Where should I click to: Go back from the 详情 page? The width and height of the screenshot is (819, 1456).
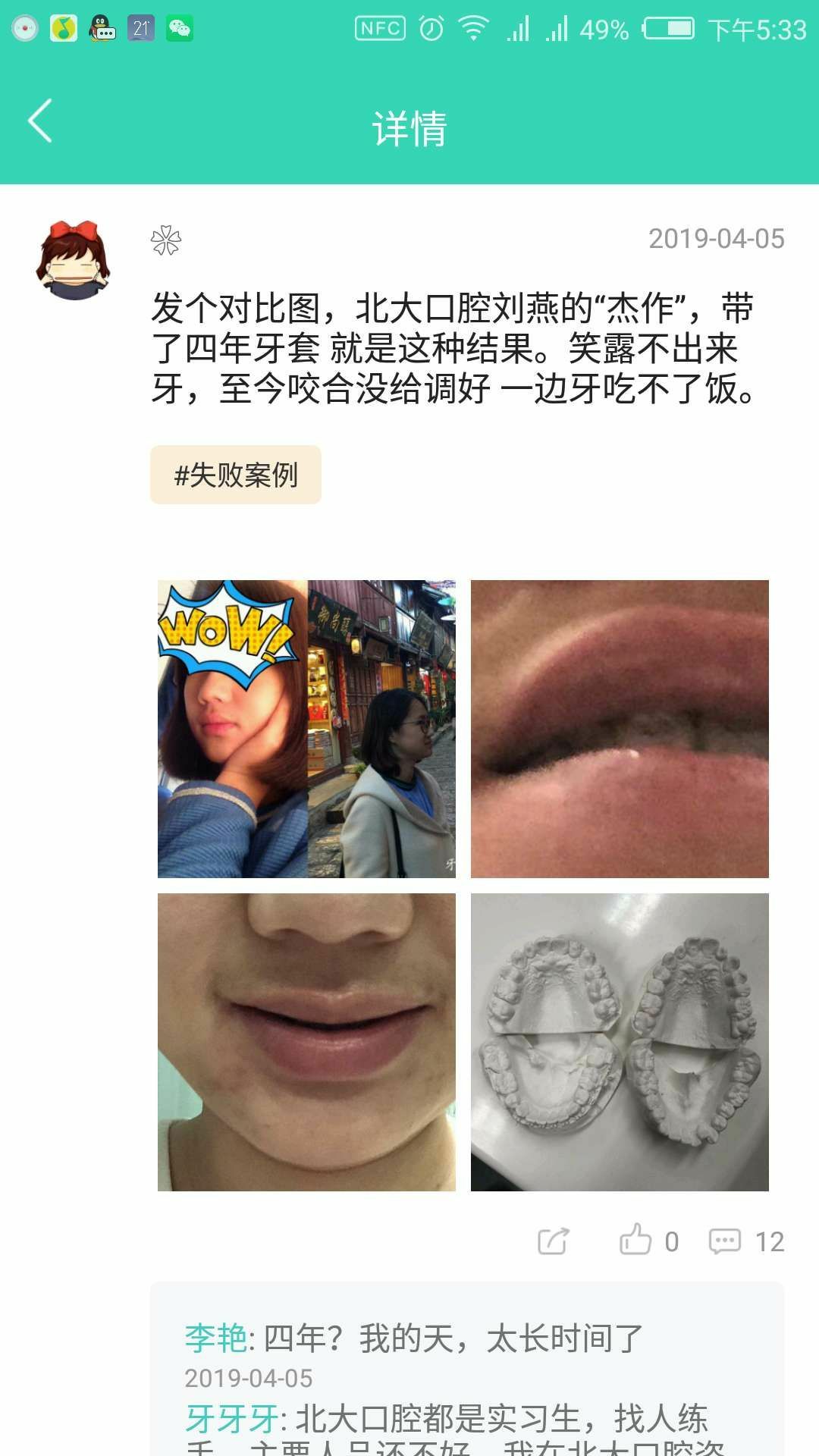(x=40, y=121)
